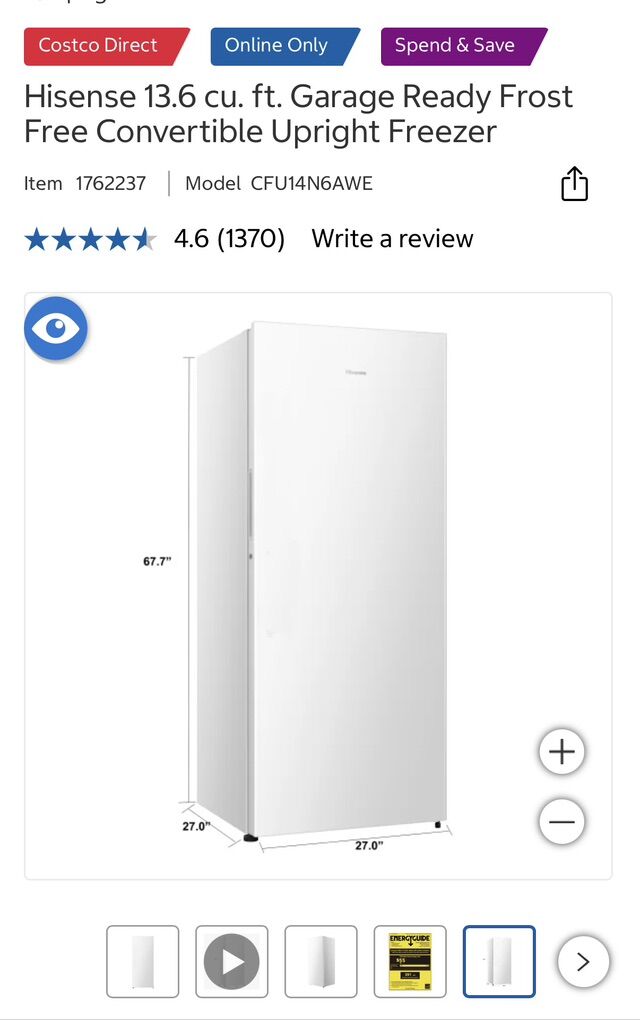Zoom in on the product image
640x1020 pixels.
(x=561, y=752)
